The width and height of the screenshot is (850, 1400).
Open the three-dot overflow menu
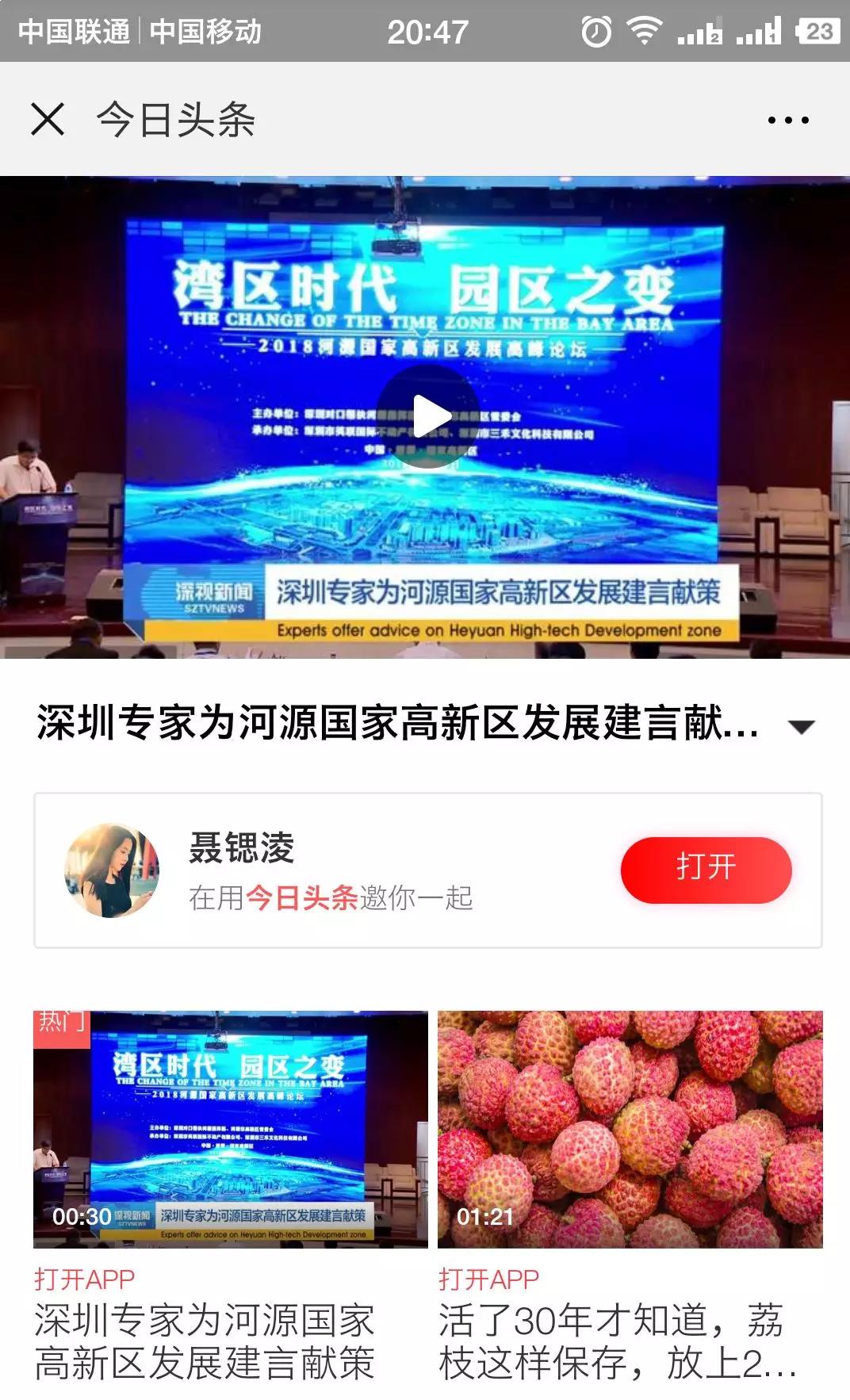[788, 120]
